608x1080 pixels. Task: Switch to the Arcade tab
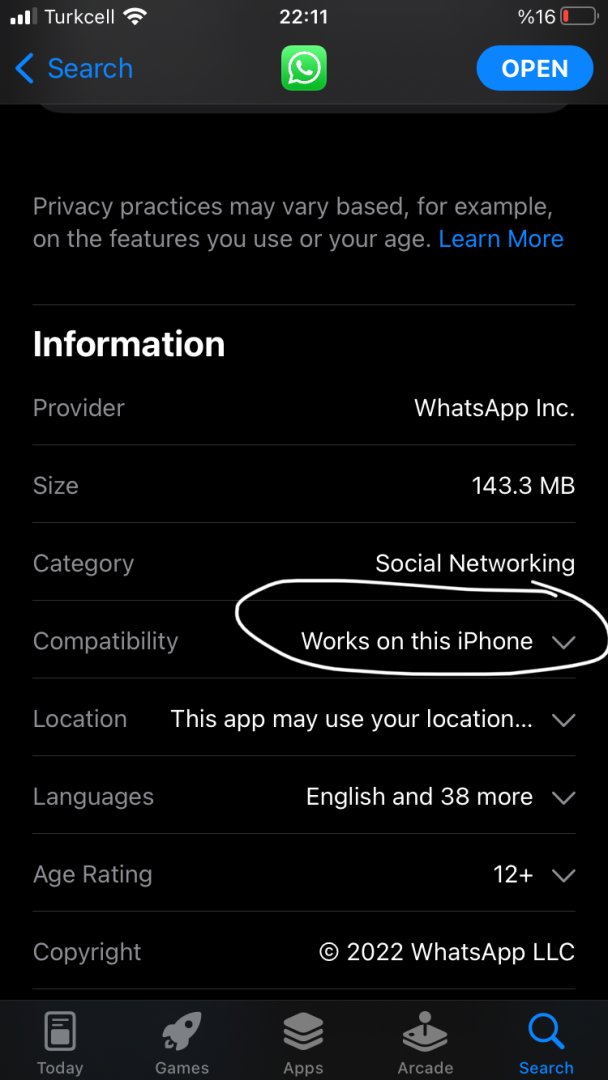[x=425, y=1042]
